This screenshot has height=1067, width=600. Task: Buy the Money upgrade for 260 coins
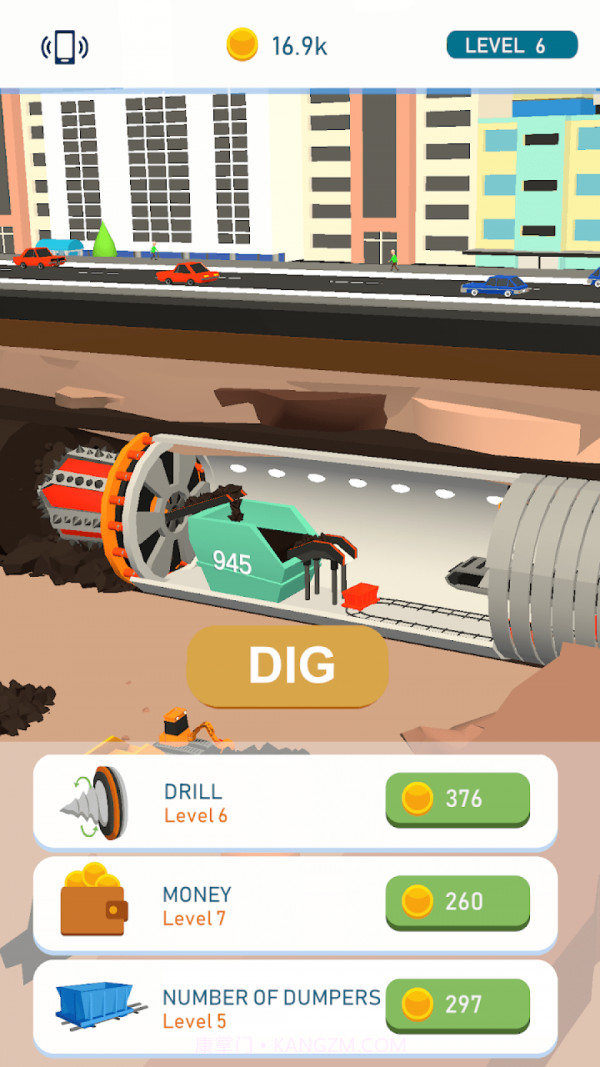457,901
